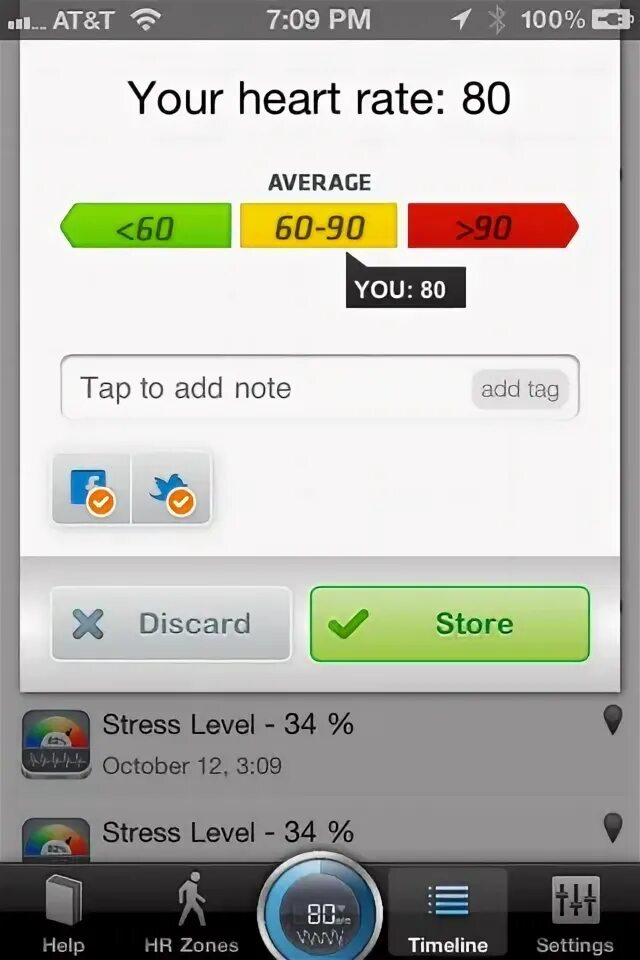Open the Settings tab
This screenshot has height=960, width=640.
tap(574, 913)
